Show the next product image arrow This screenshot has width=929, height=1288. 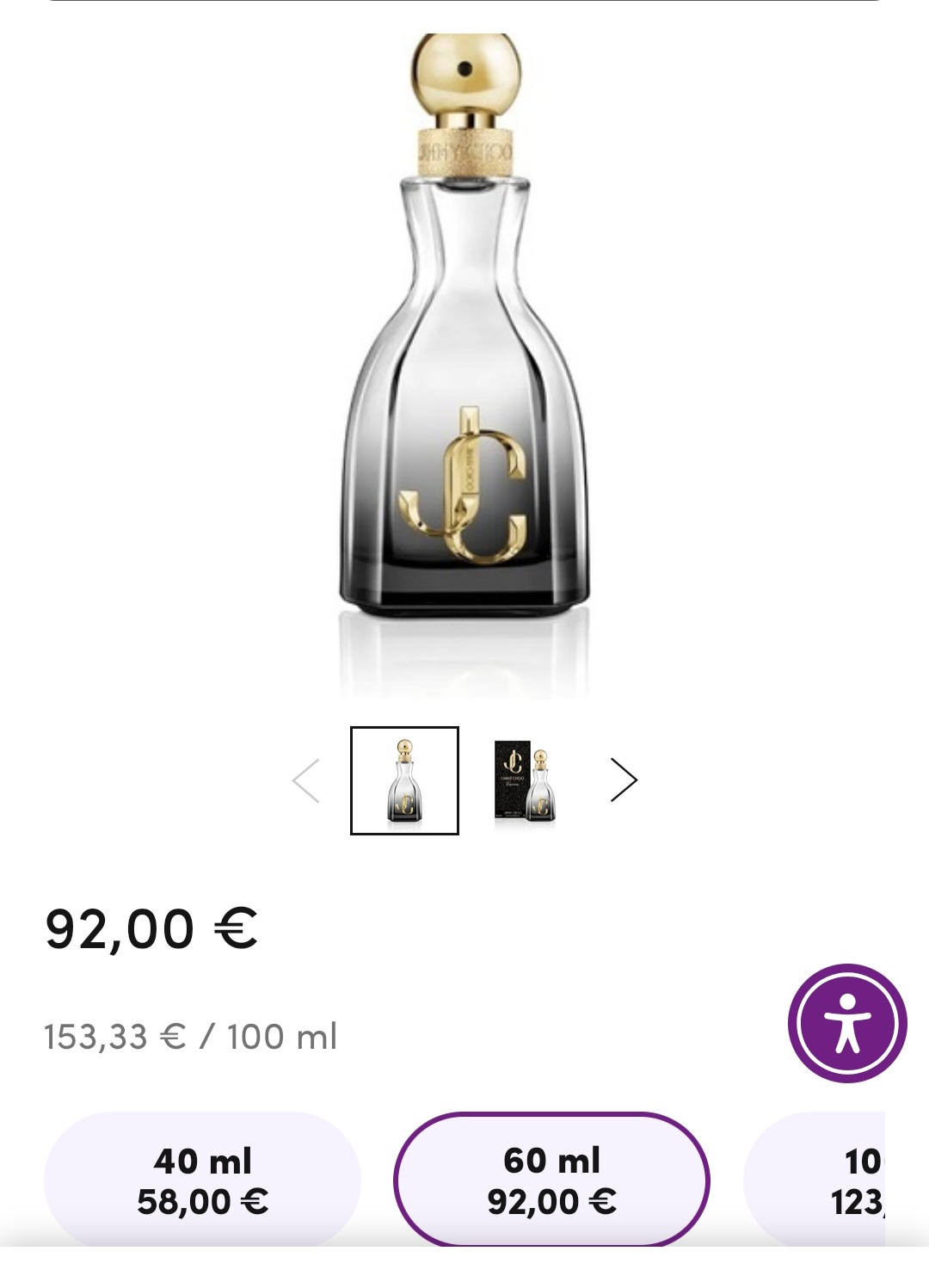624,780
